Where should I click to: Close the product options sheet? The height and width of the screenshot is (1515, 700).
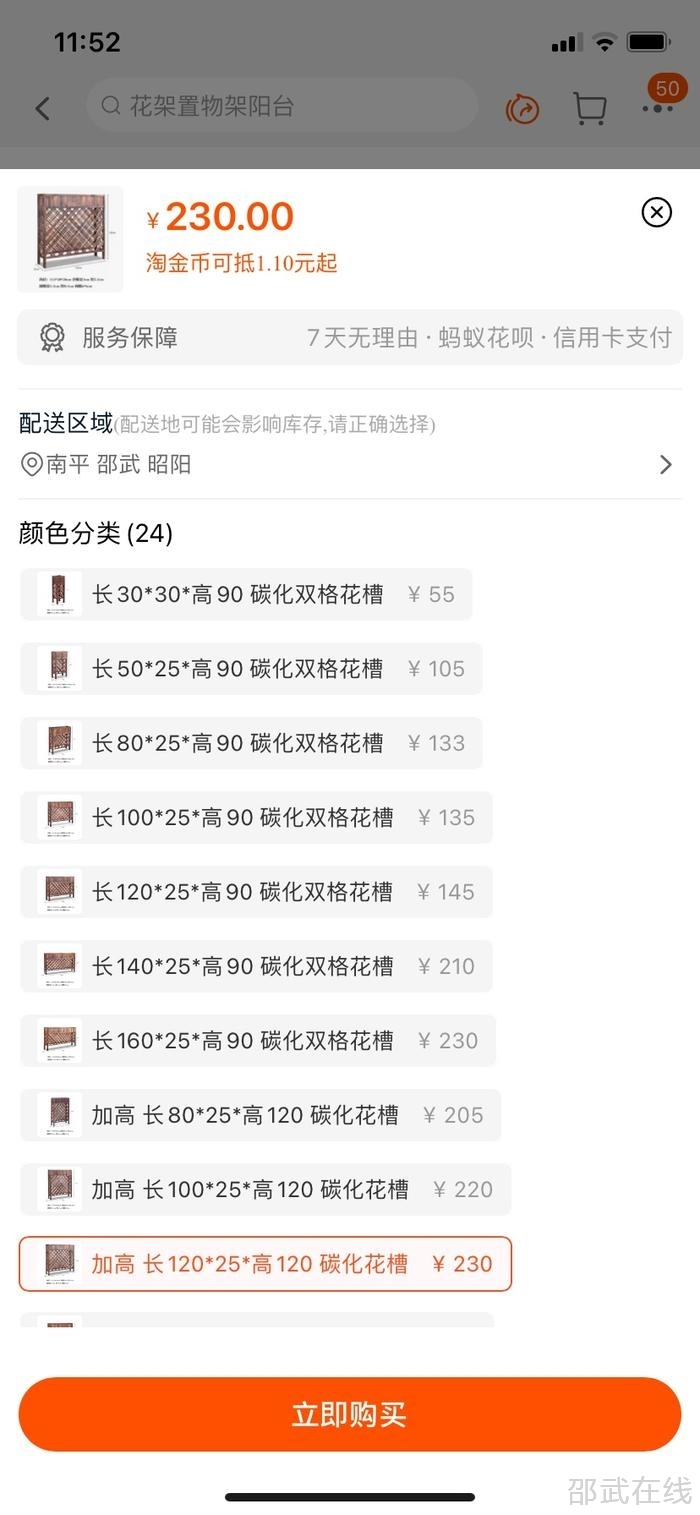(656, 212)
